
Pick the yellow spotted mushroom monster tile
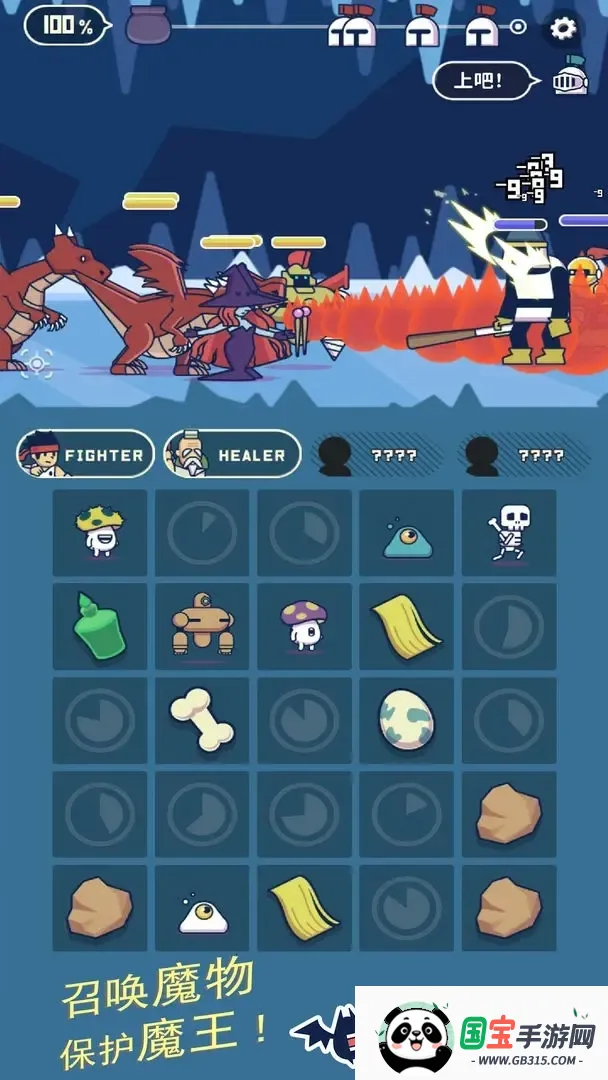pyautogui.click(x=99, y=532)
